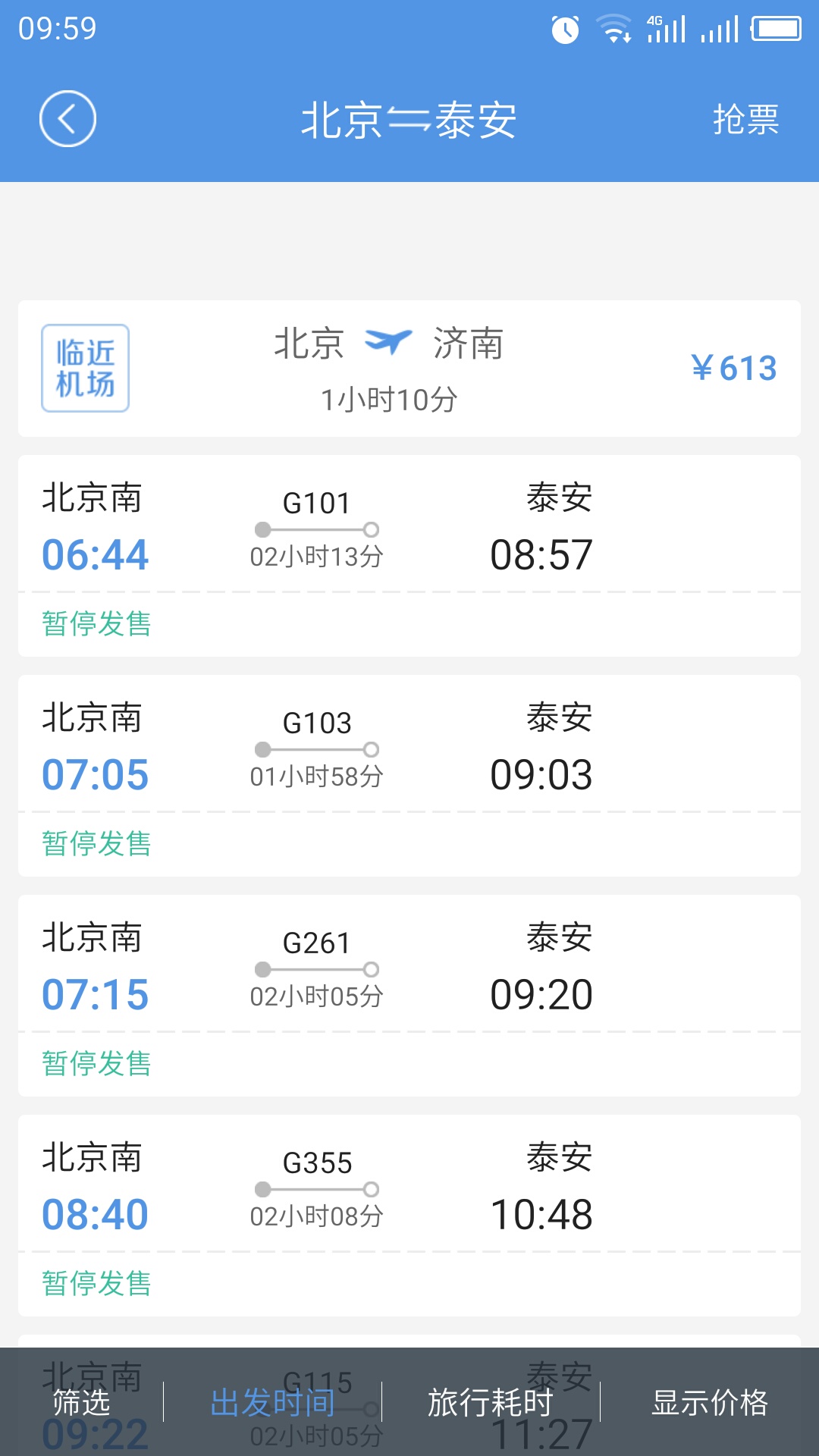
Task: Sort by 出发时间
Action: pos(273,1402)
